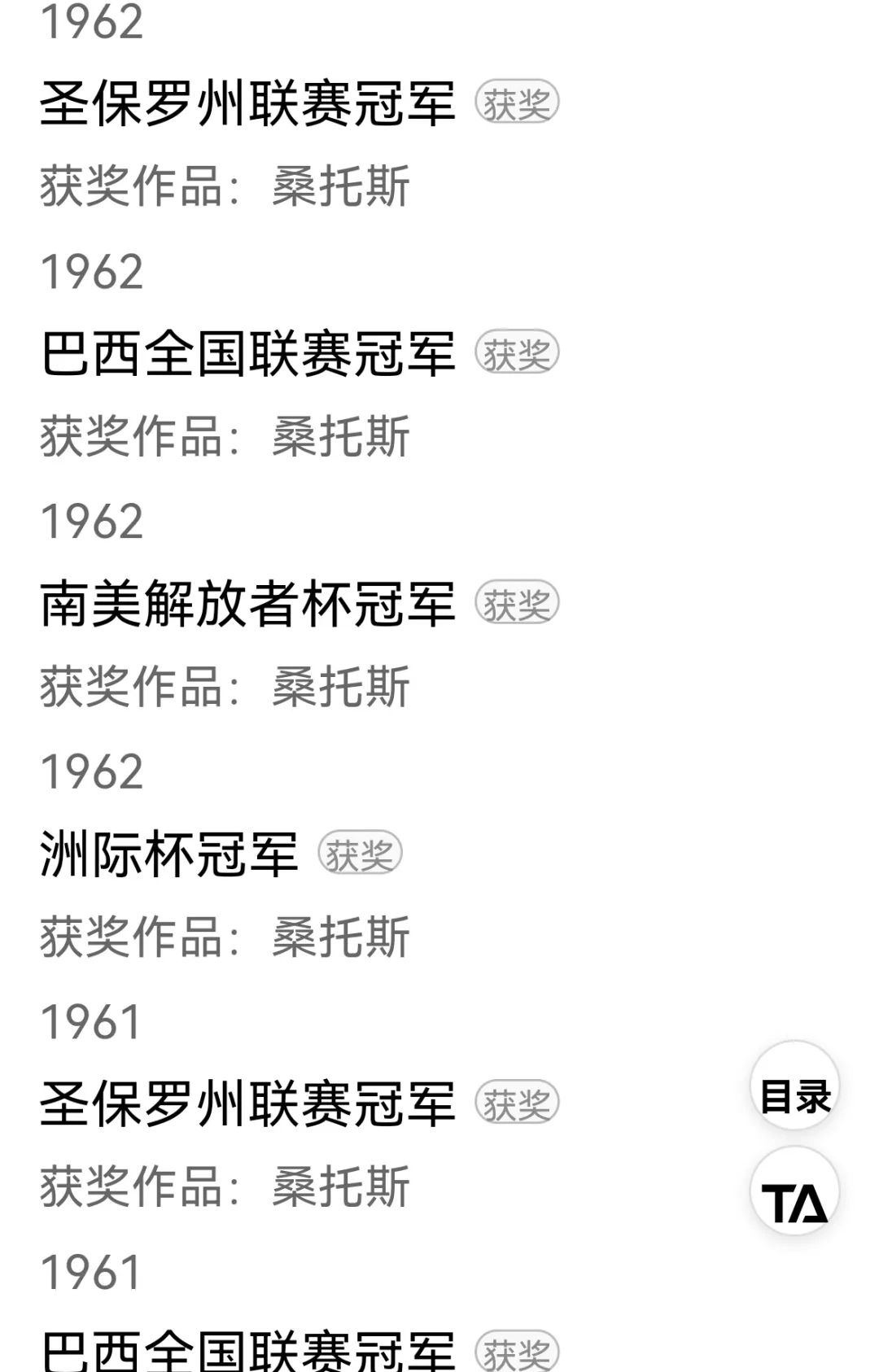Click the 获奖 badge beside 巴西全国联赛冠军 (1961)
The image size is (879, 1372).
(x=518, y=1351)
